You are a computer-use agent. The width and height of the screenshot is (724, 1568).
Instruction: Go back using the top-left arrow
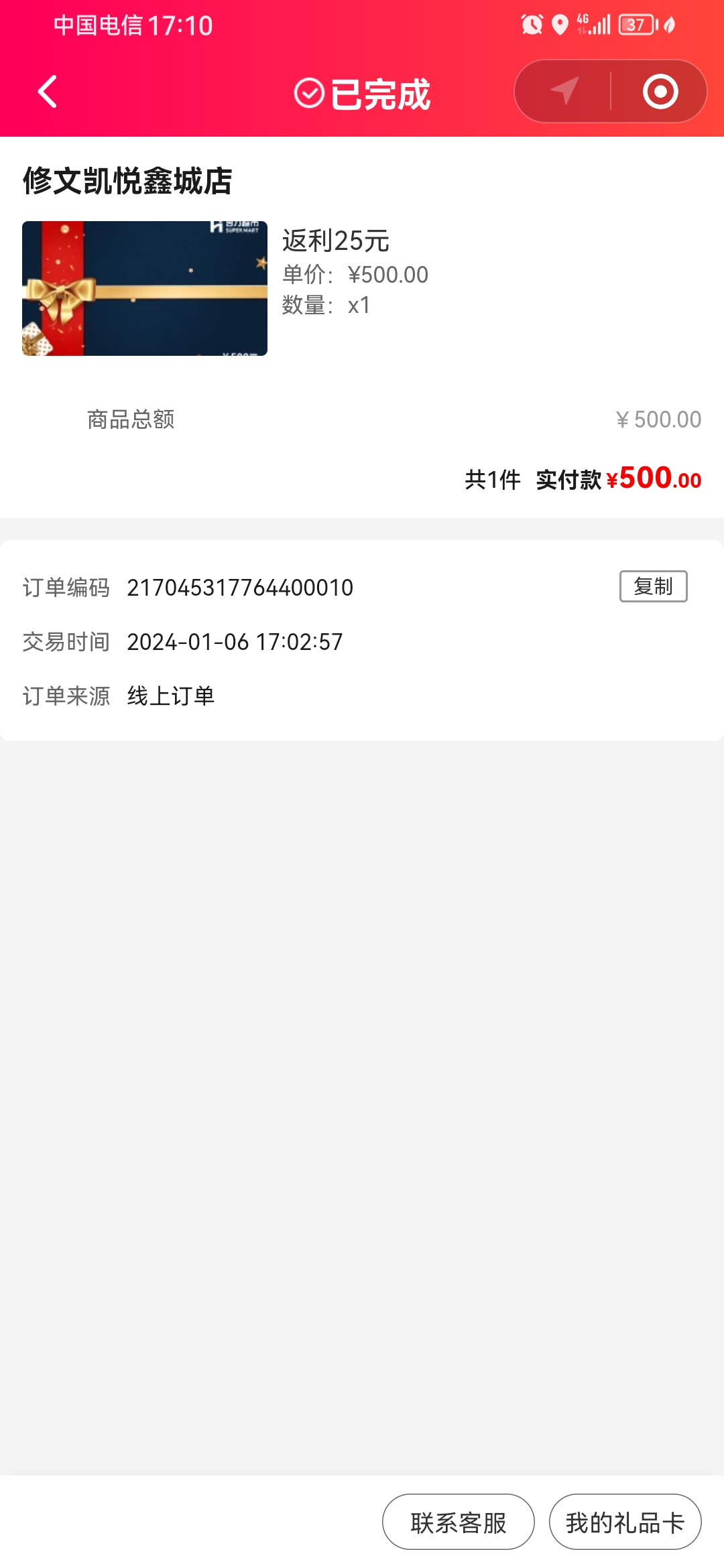tap(47, 92)
